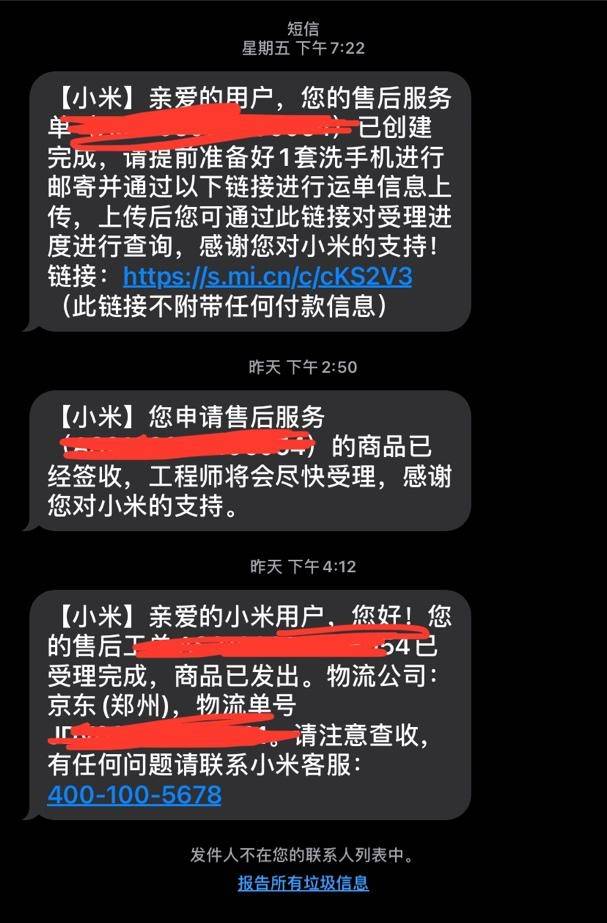The image size is (607, 923).
Task: Call the 400-100-5678 customer service number
Action: [x=134, y=795]
